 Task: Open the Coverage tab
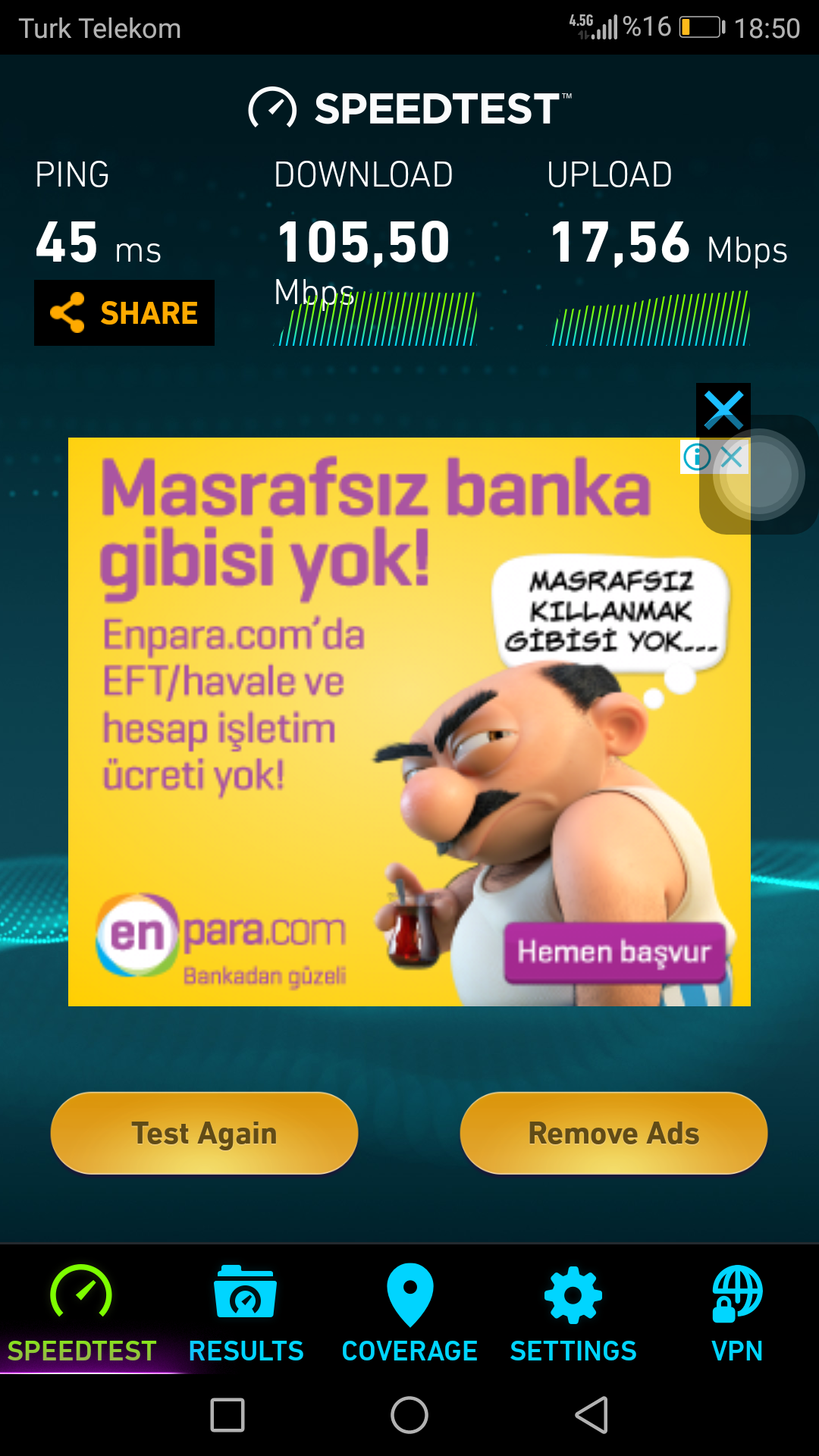pos(409,1313)
